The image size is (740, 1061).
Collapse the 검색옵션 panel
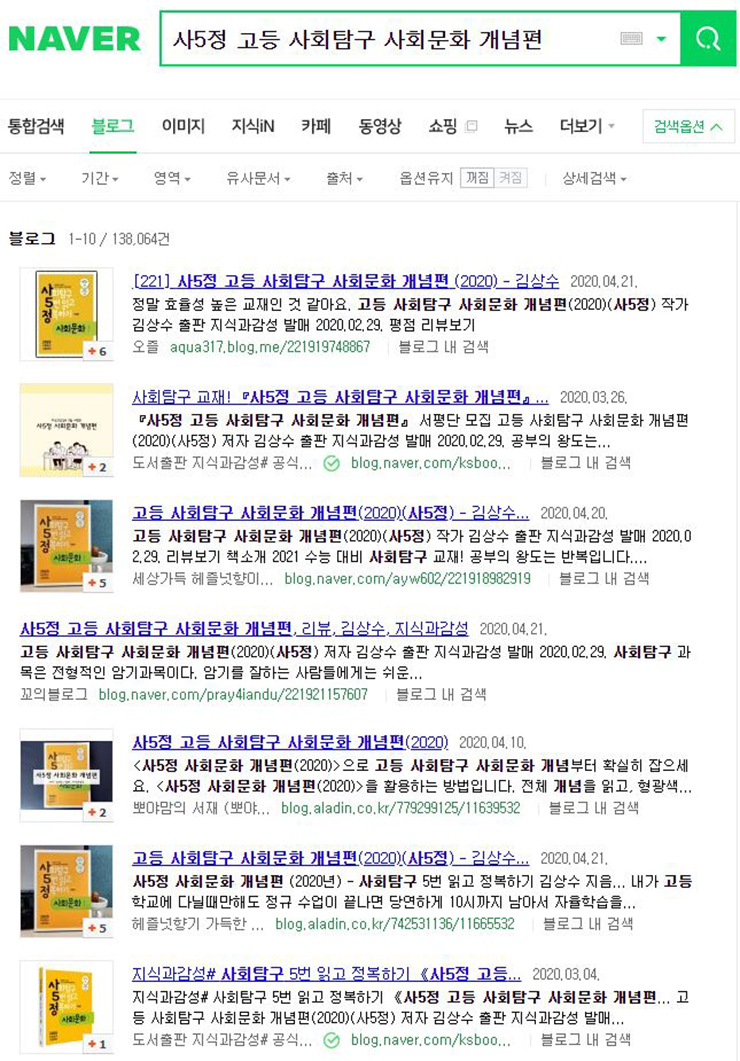(688, 127)
